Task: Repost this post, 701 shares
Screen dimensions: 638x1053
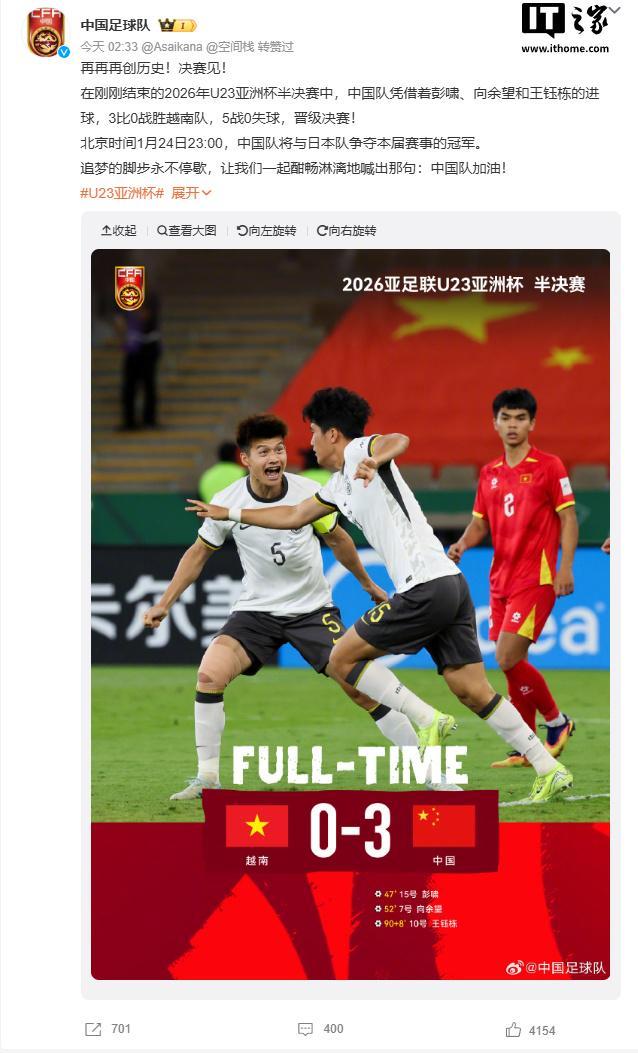Action: tap(108, 1029)
